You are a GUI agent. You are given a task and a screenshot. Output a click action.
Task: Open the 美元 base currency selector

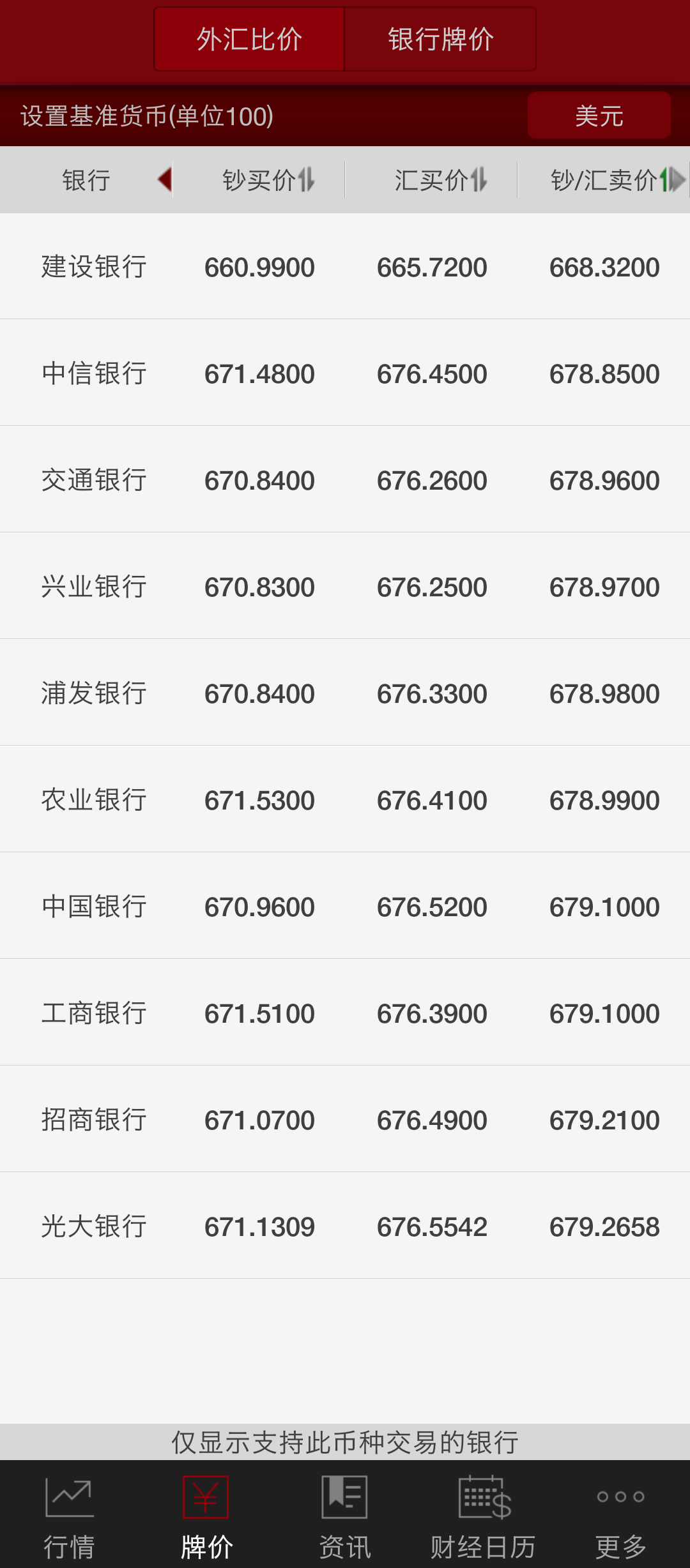(599, 115)
